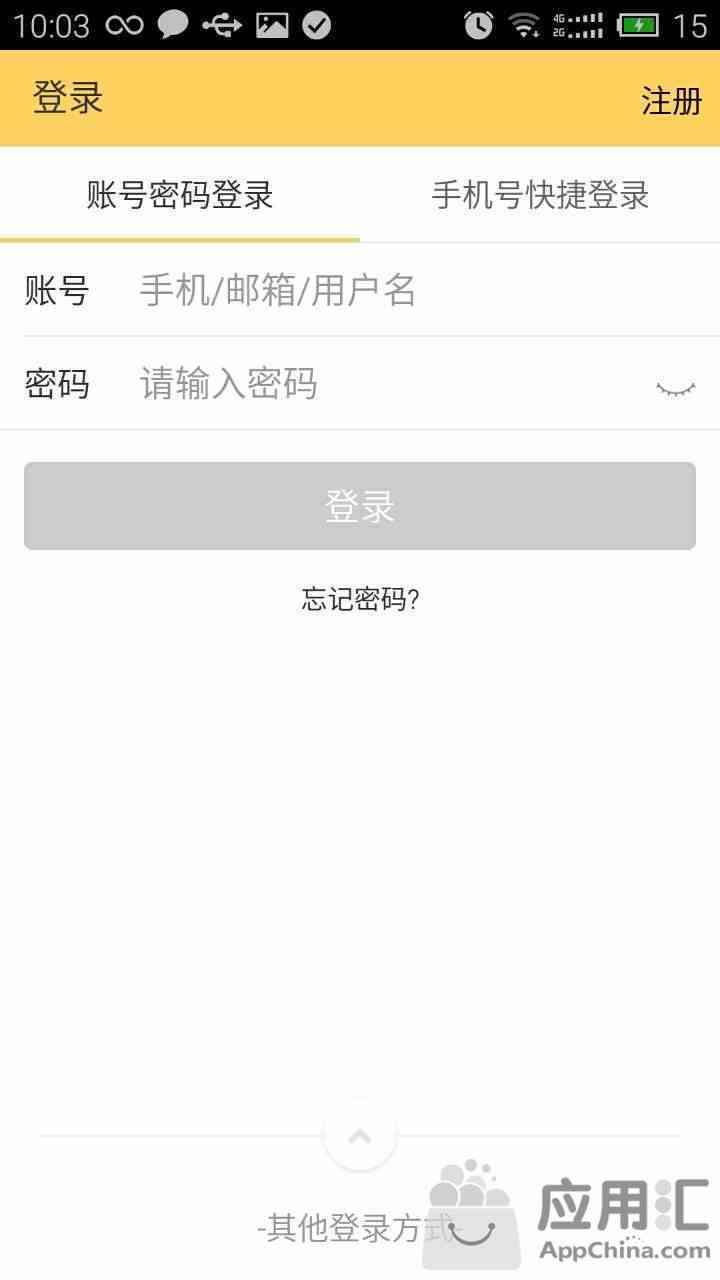
Task: Open the 忘记密码? link
Action: coord(360,599)
